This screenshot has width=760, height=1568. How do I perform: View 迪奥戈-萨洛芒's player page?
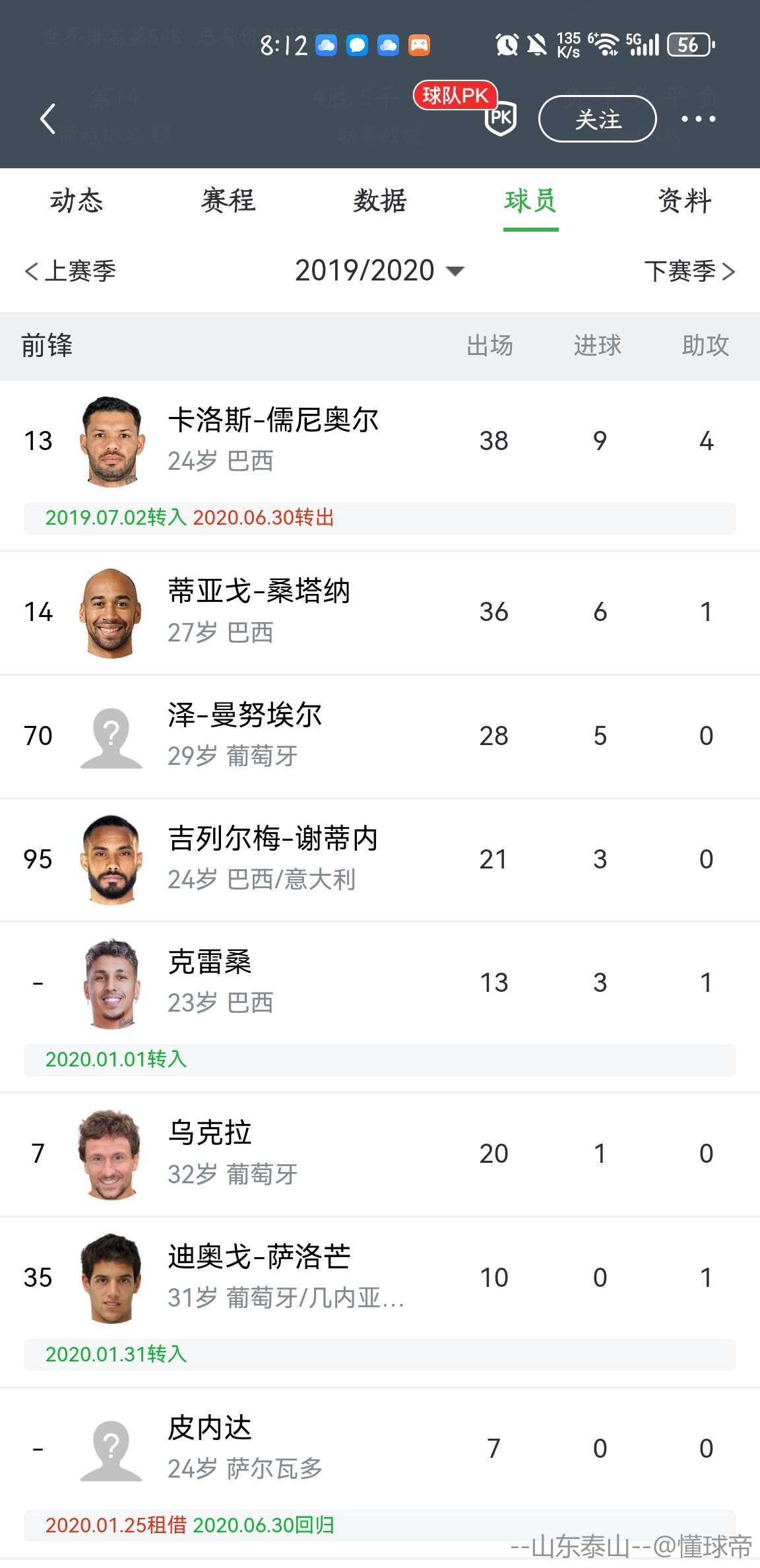pos(259,1276)
